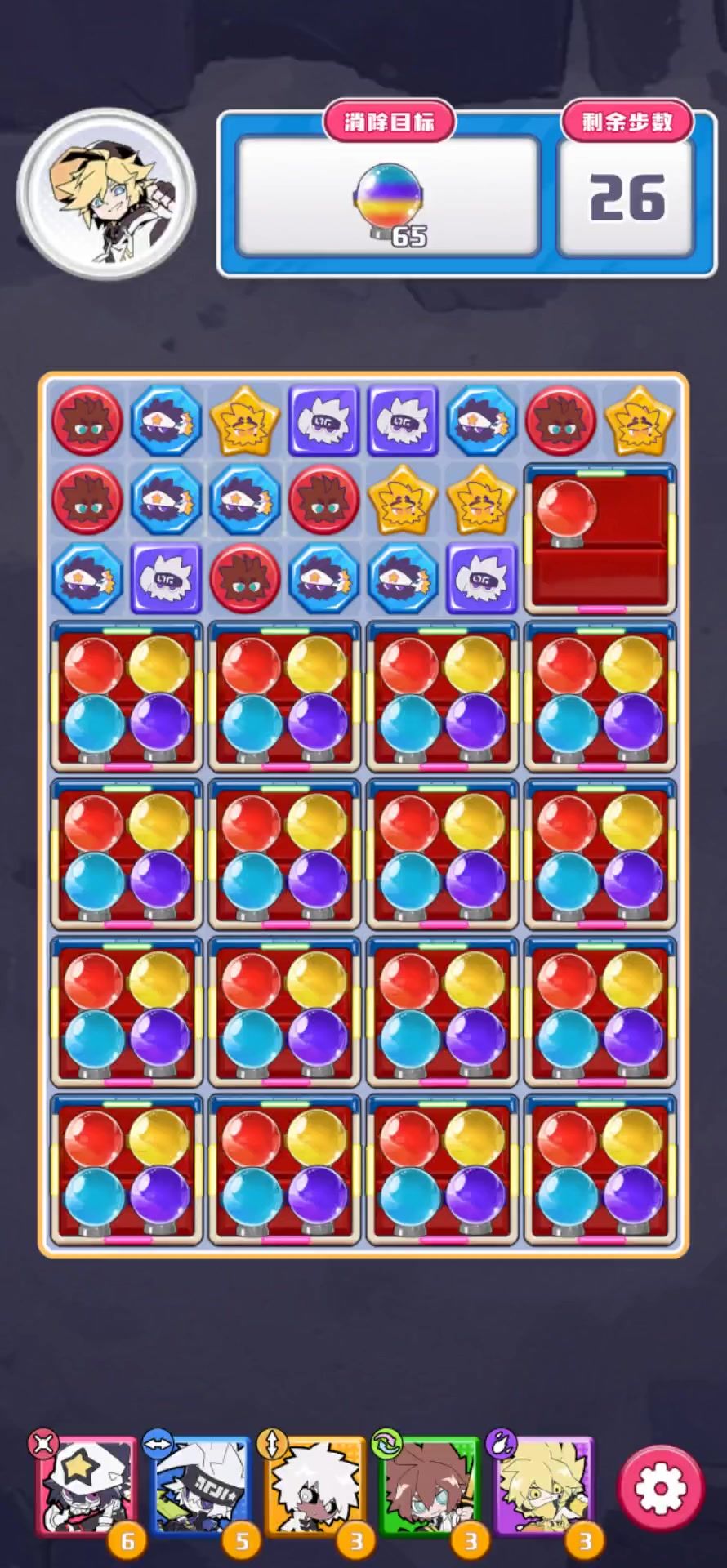Use the black-hat star character skill card
This screenshot has width=727, height=1568.
tap(86, 1488)
